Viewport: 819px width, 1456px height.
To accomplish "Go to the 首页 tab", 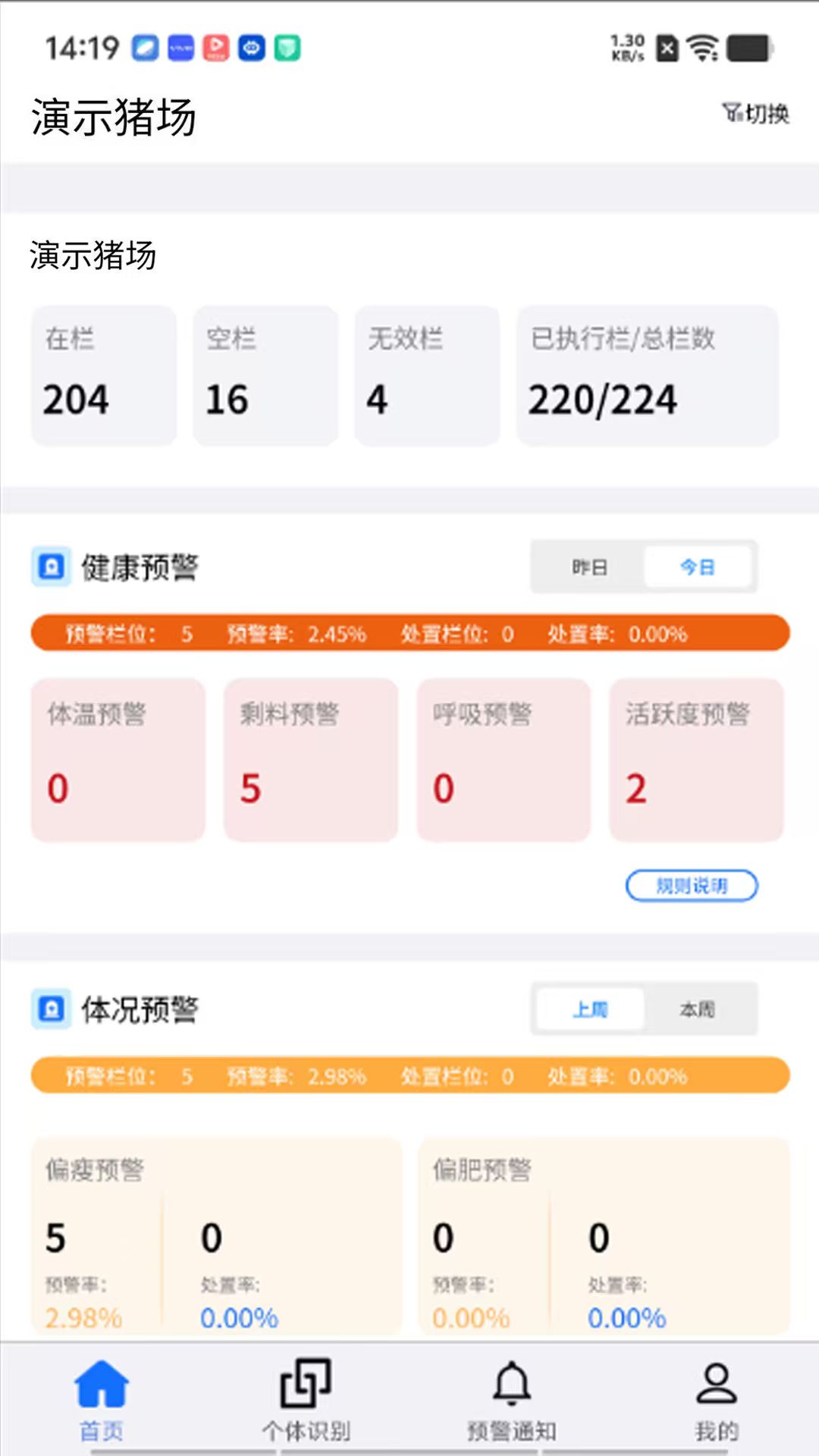I will click(102, 1400).
